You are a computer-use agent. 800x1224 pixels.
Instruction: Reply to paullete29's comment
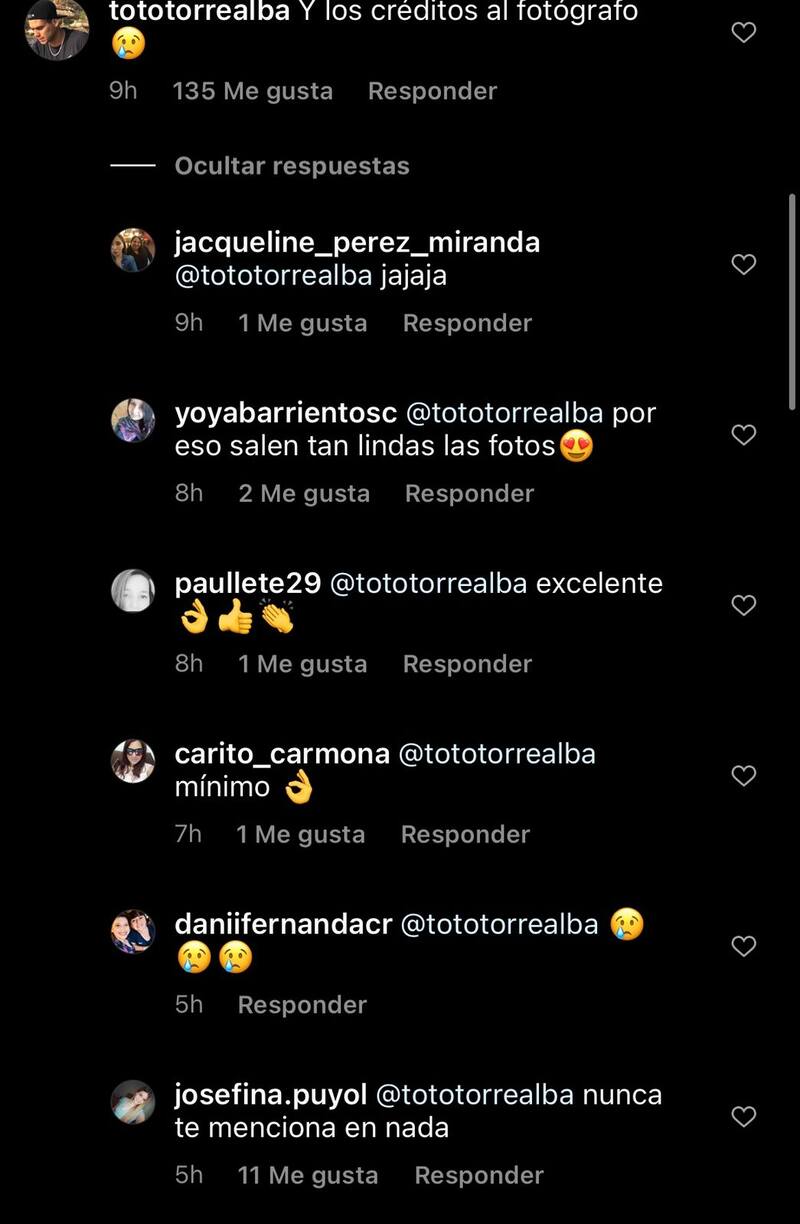point(467,664)
